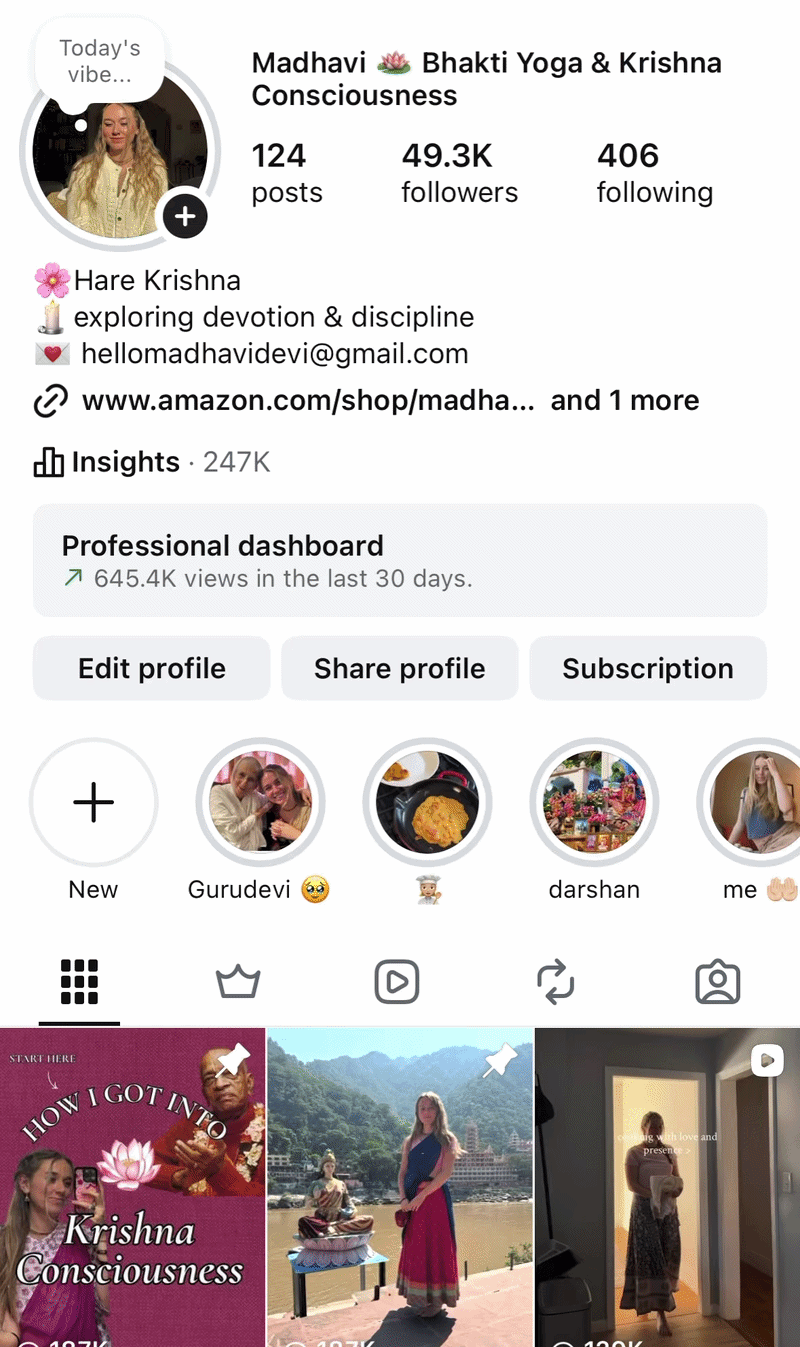The image size is (800, 1347).
Task: Share profile via the Share profile button
Action: point(400,668)
